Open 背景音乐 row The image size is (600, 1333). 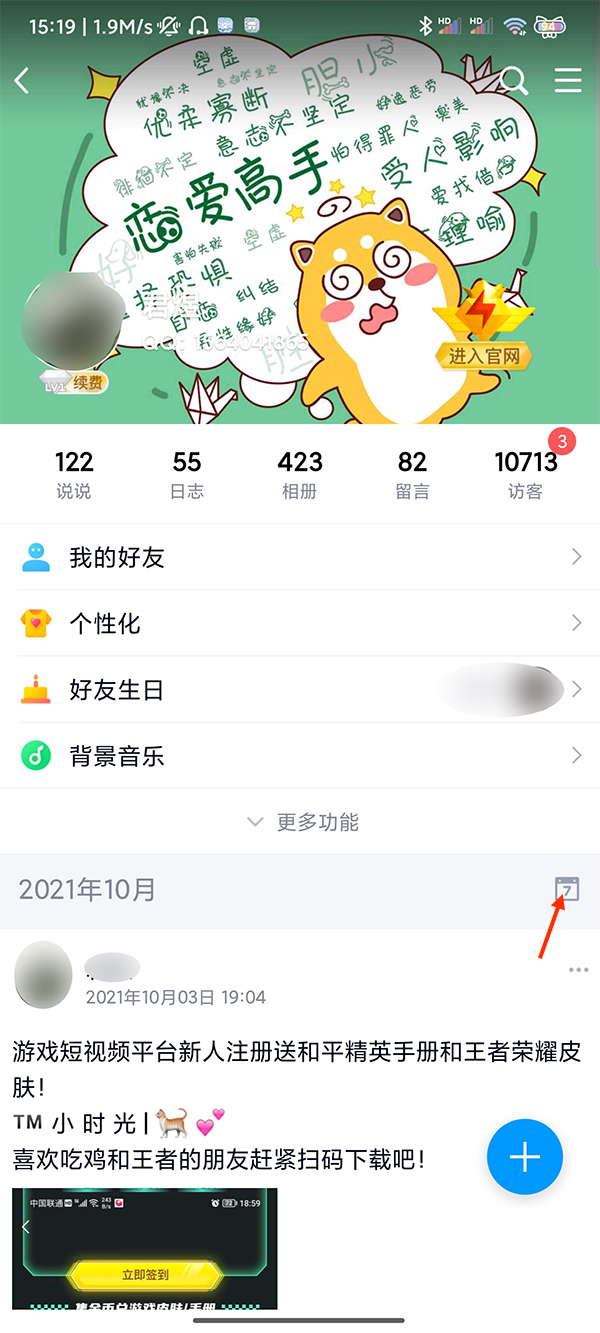coord(300,756)
